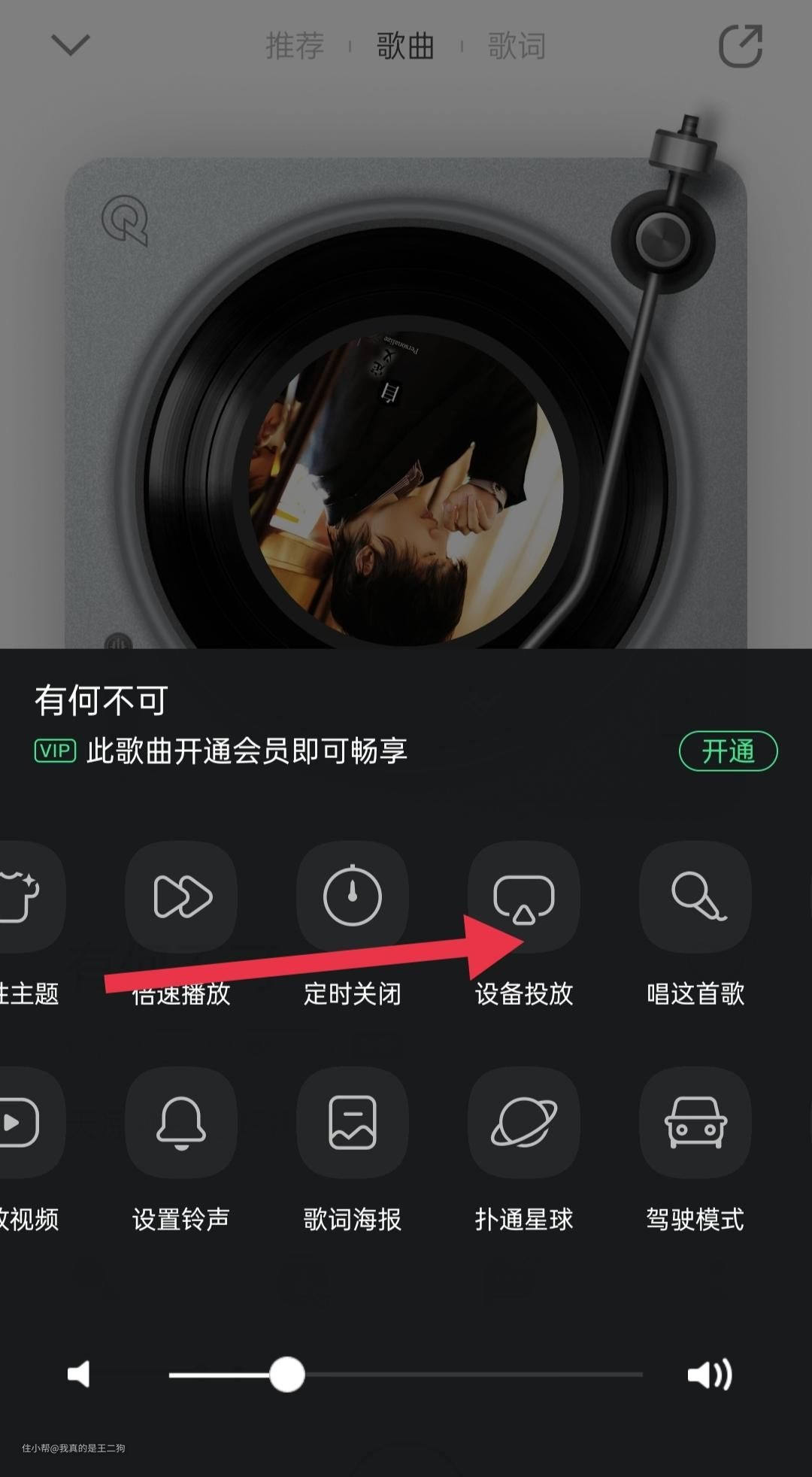Set a sleep timer with 定时关闭
The width and height of the screenshot is (812, 1477).
(353, 896)
